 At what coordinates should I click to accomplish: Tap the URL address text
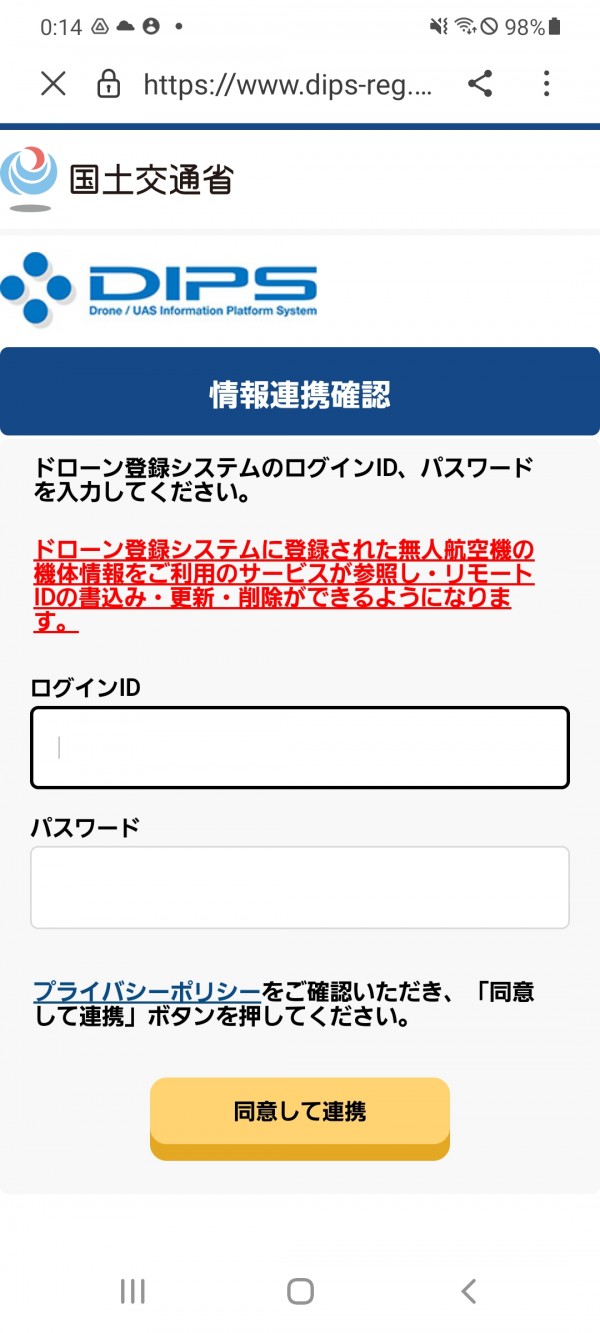288,85
